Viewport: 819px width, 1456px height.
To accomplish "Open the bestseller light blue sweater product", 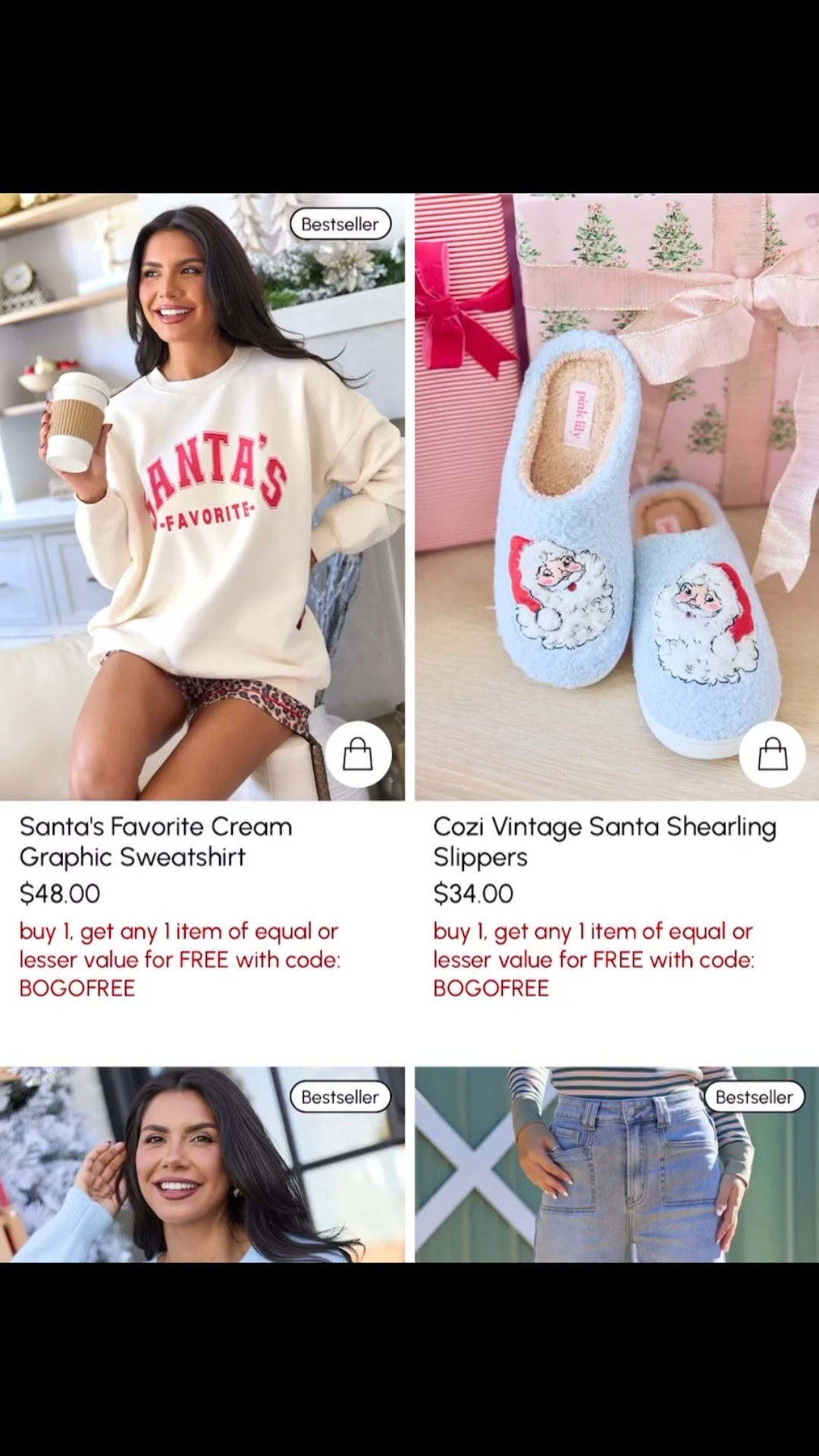I will tap(202, 1168).
